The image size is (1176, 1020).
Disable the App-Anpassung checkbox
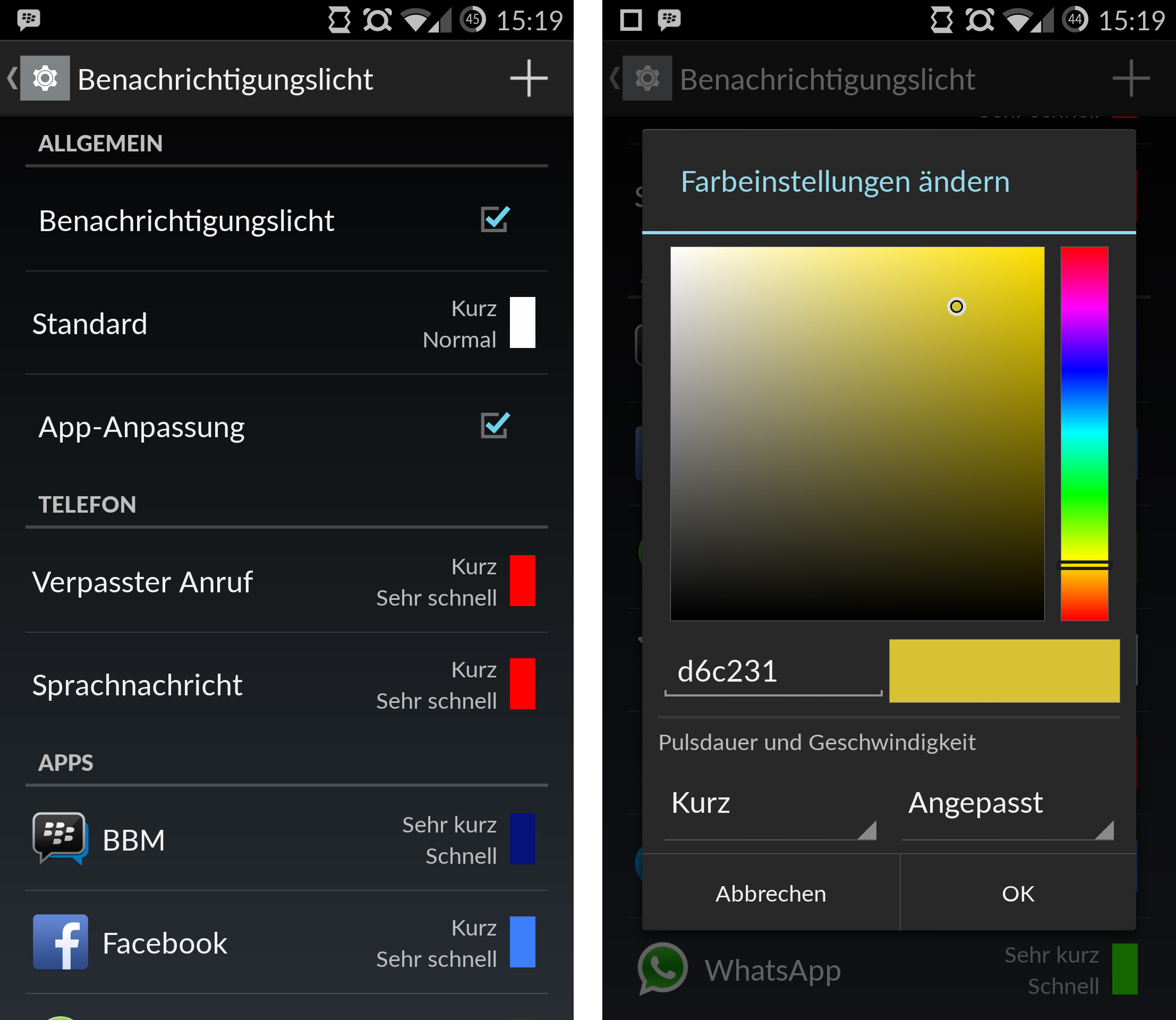click(x=494, y=426)
